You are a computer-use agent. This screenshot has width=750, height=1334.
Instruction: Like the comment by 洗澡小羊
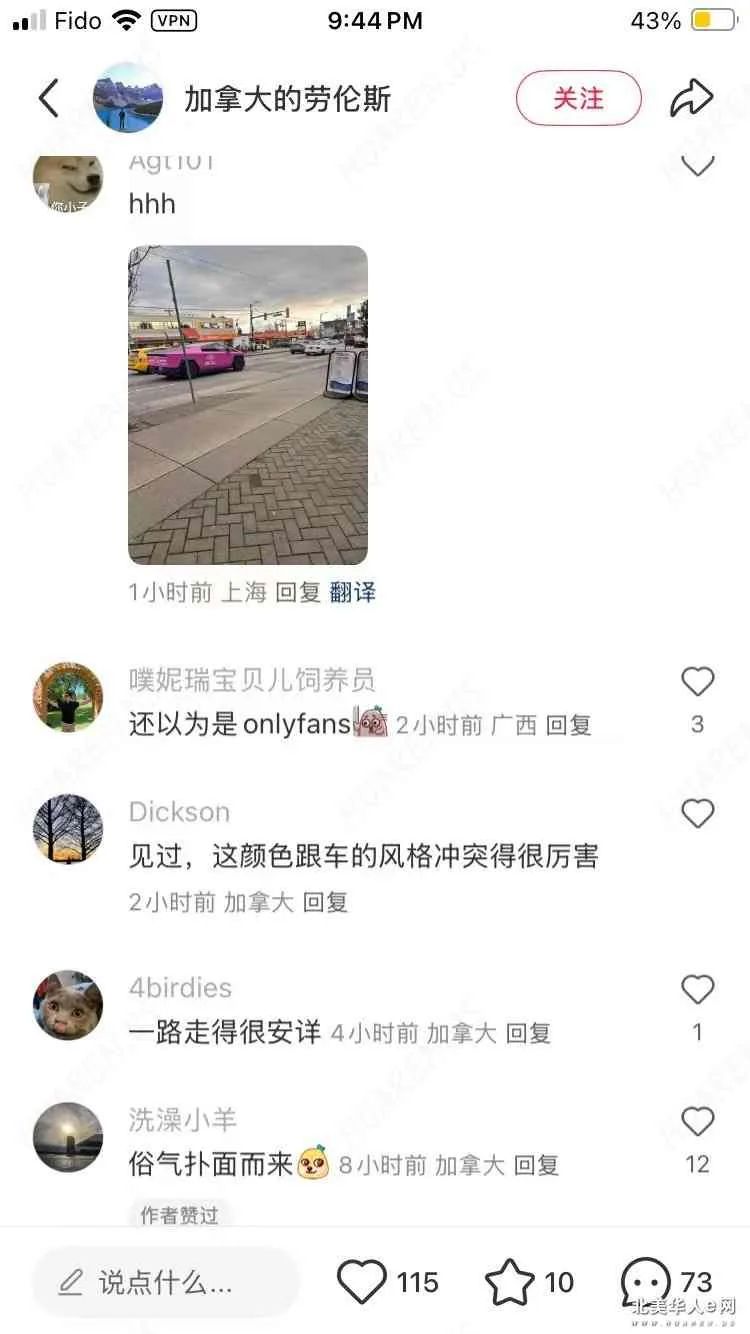(x=697, y=1122)
